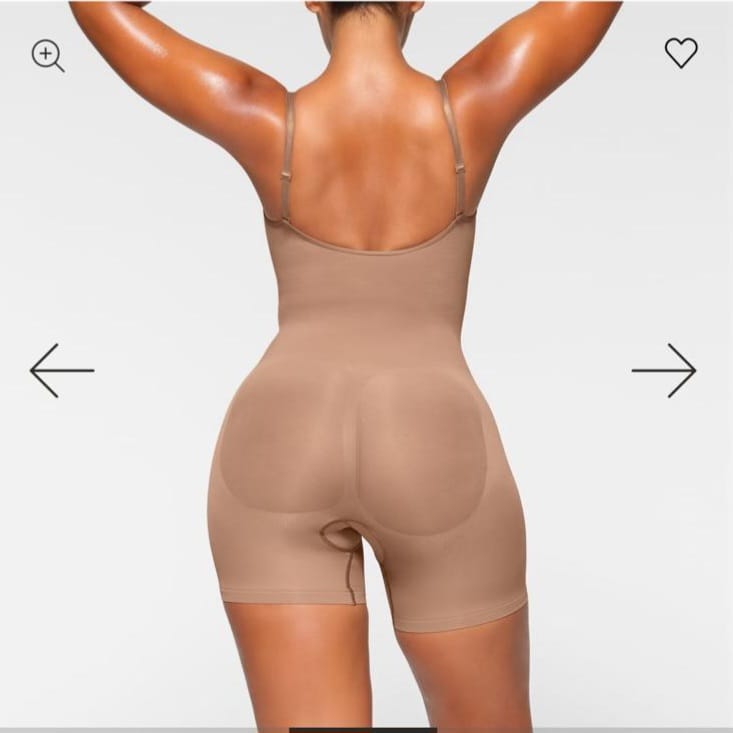The height and width of the screenshot is (733, 733).
Task: Zoom into the product photo
Action: 47,55
